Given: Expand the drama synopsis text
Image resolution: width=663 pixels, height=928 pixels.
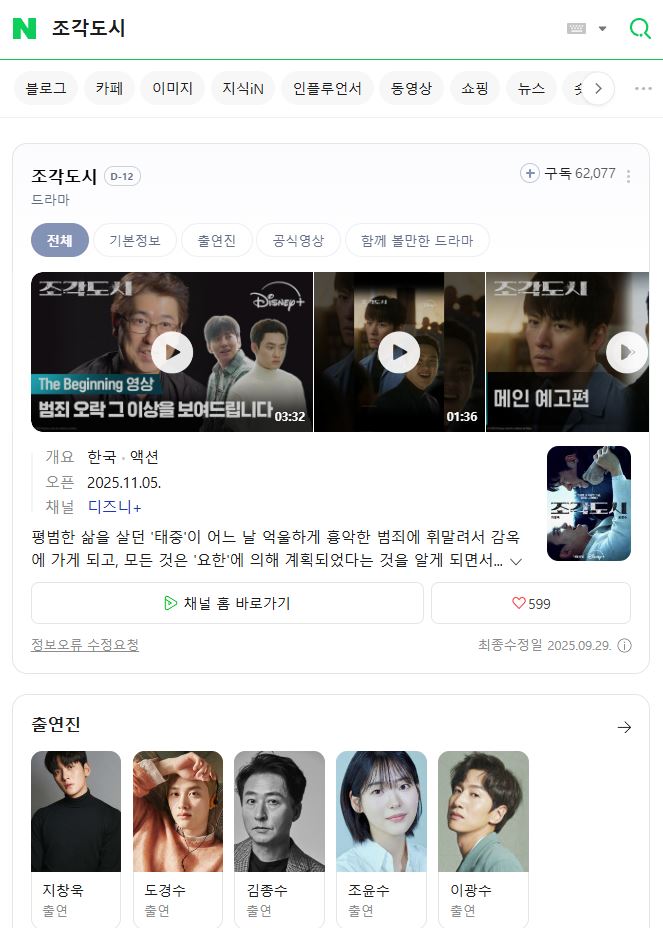Looking at the screenshot, I should point(516,562).
